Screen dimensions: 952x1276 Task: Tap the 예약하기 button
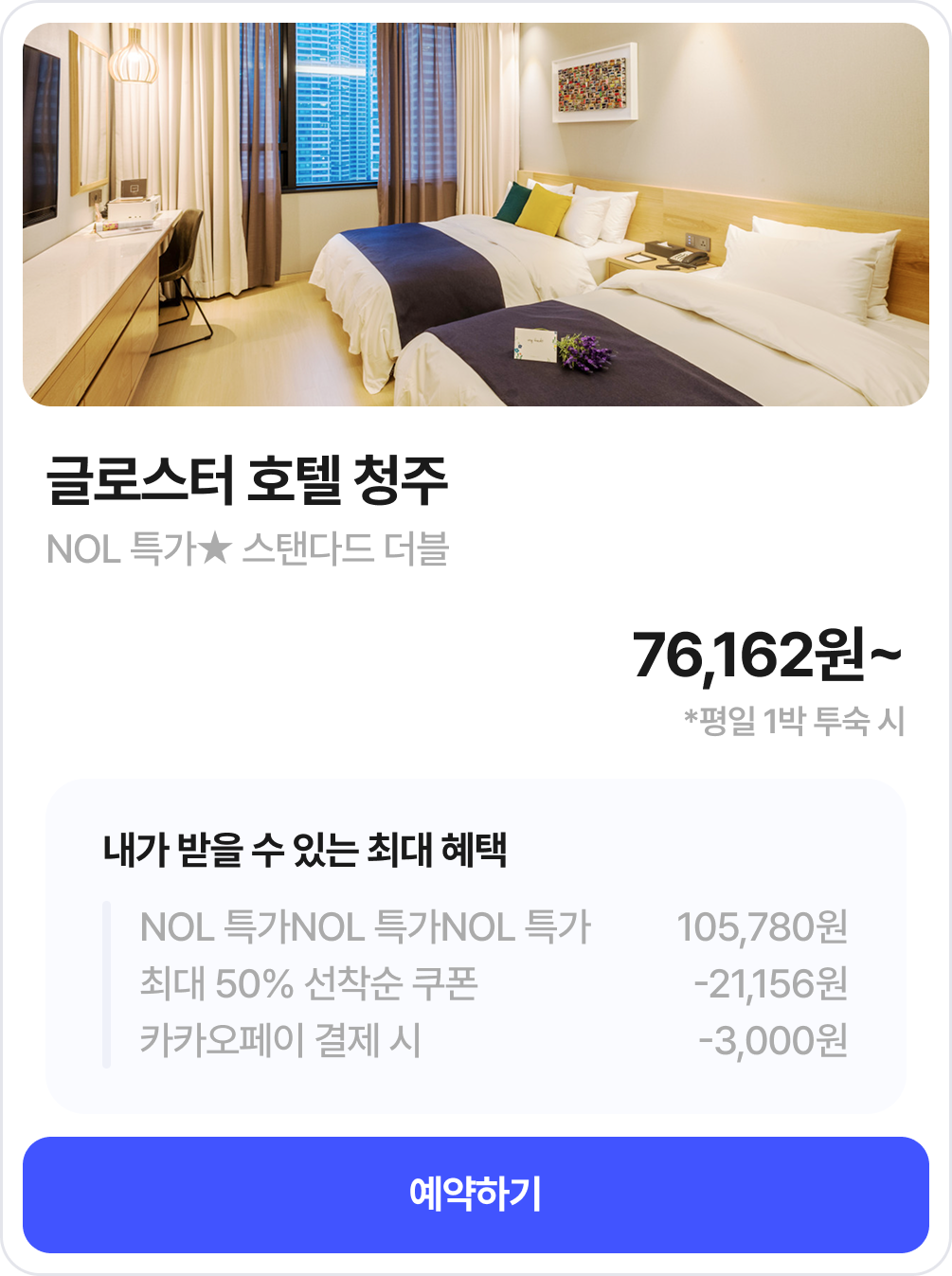coord(476,1195)
